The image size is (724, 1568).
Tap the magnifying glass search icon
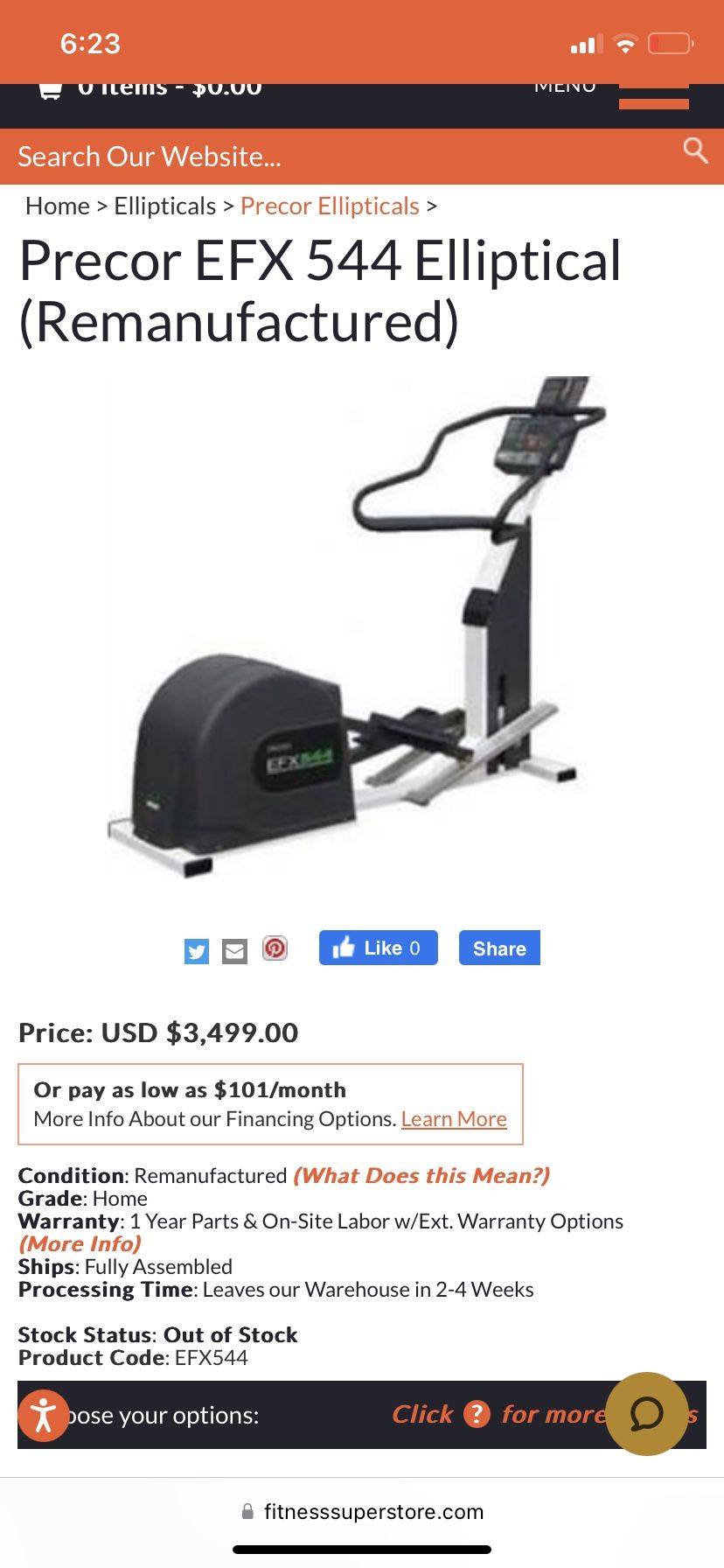tap(695, 150)
